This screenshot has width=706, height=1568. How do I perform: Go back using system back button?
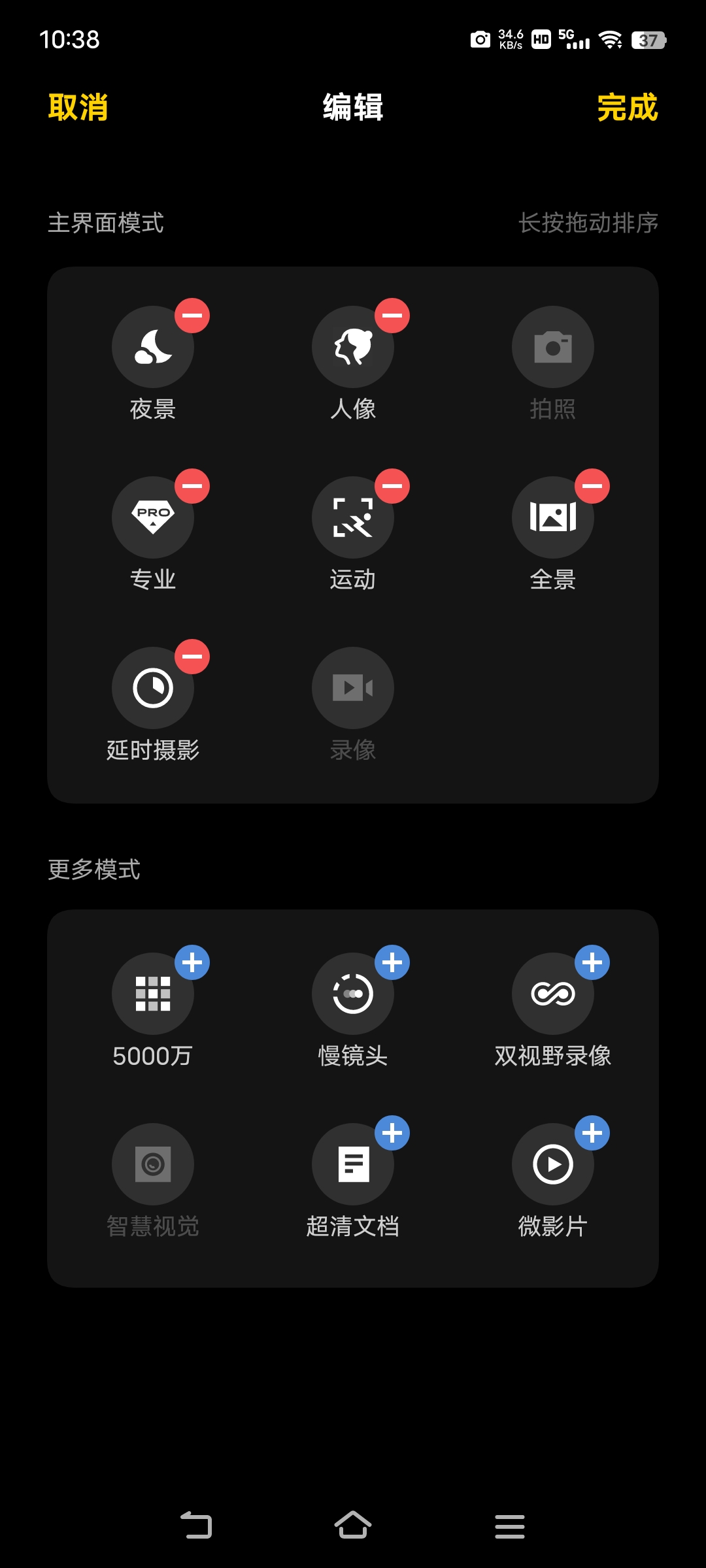196,1526
